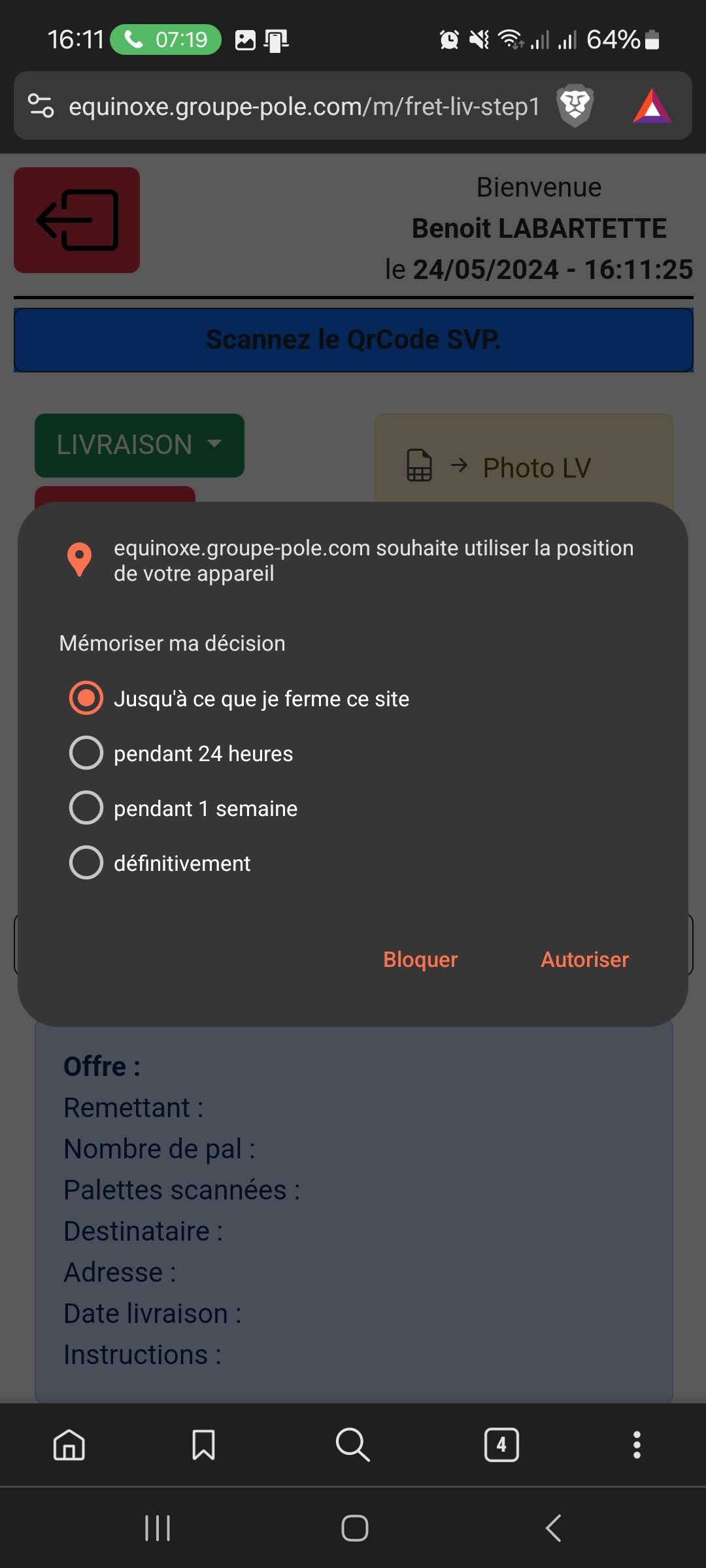706x1568 pixels.
Task: Show the 4 open tabs
Action: pos(501,1444)
